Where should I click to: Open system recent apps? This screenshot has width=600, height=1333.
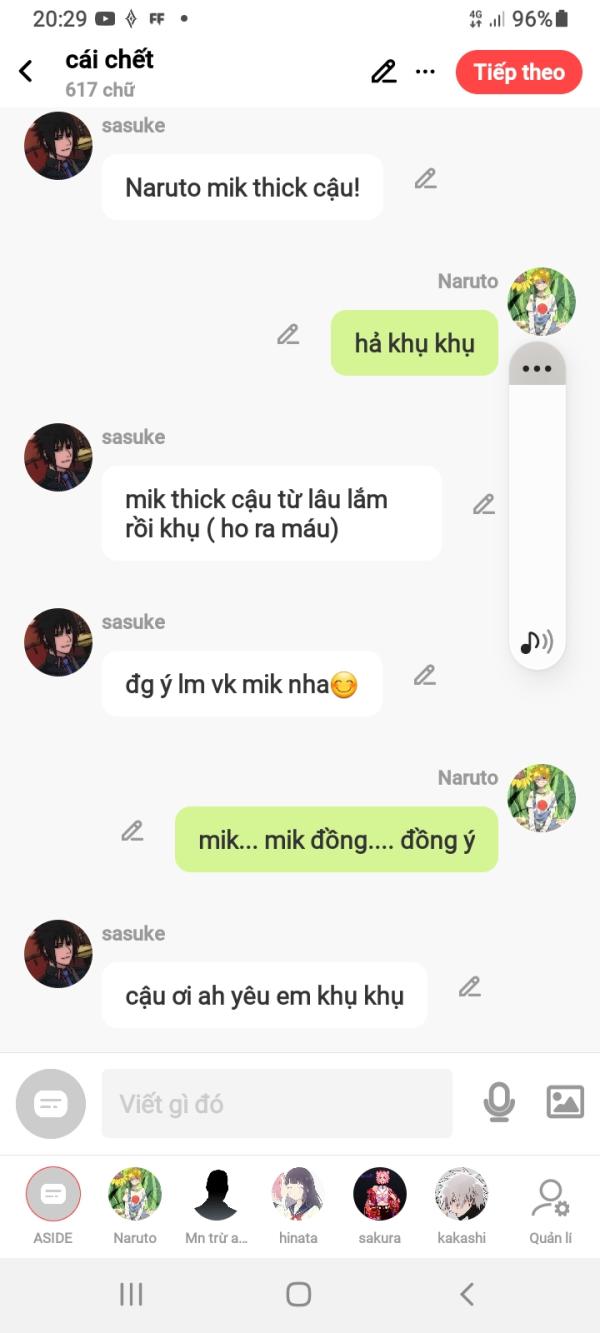pos(131,1294)
